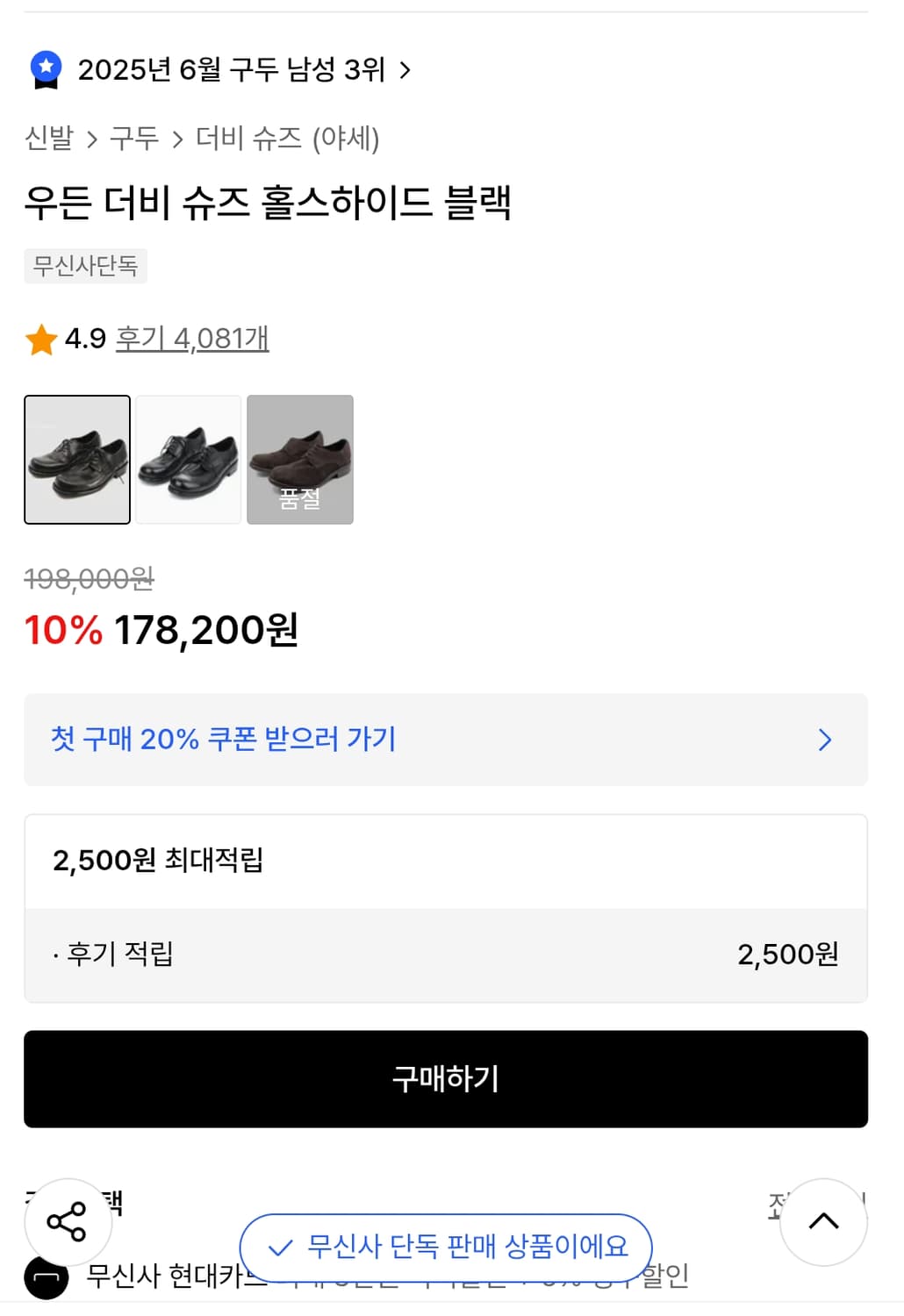Select the gray-background black shoe color swatch
This screenshot has width=904, height=1316.
[x=77, y=459]
